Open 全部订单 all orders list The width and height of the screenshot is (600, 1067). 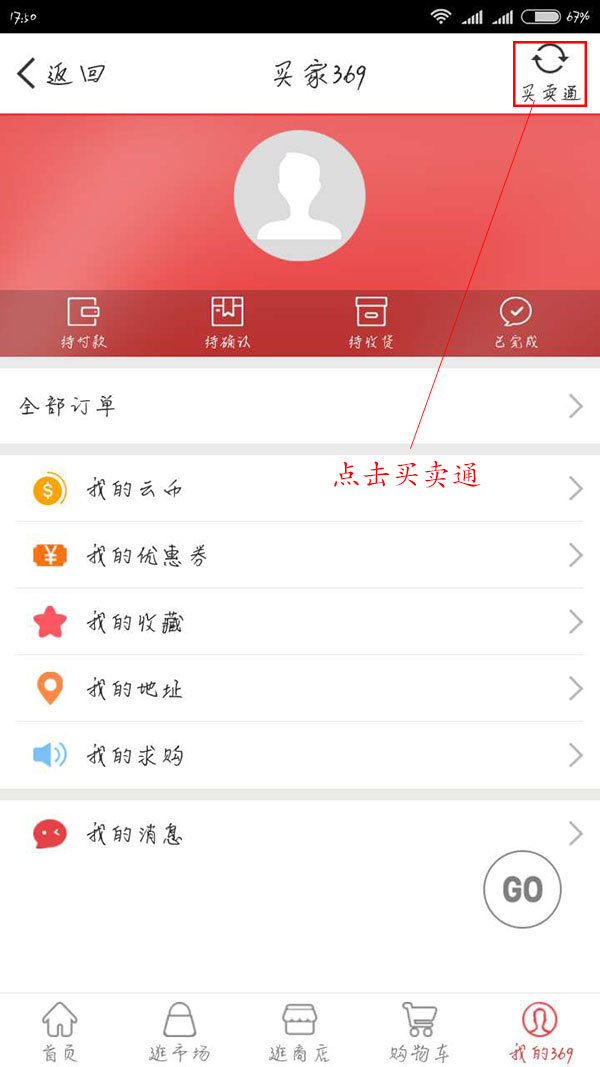(x=300, y=406)
